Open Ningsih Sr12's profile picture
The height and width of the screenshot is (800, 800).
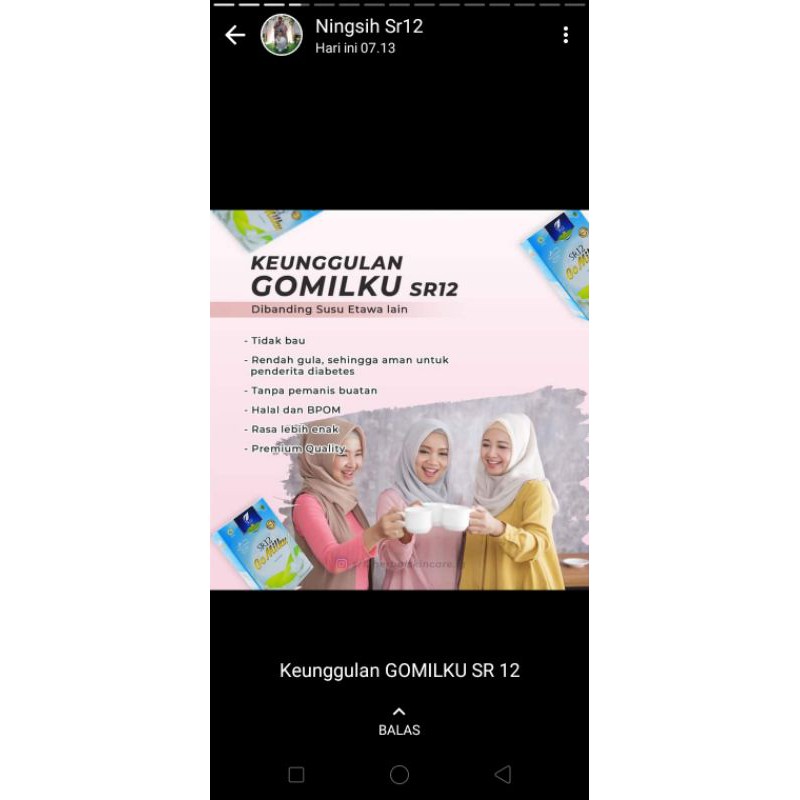282,35
